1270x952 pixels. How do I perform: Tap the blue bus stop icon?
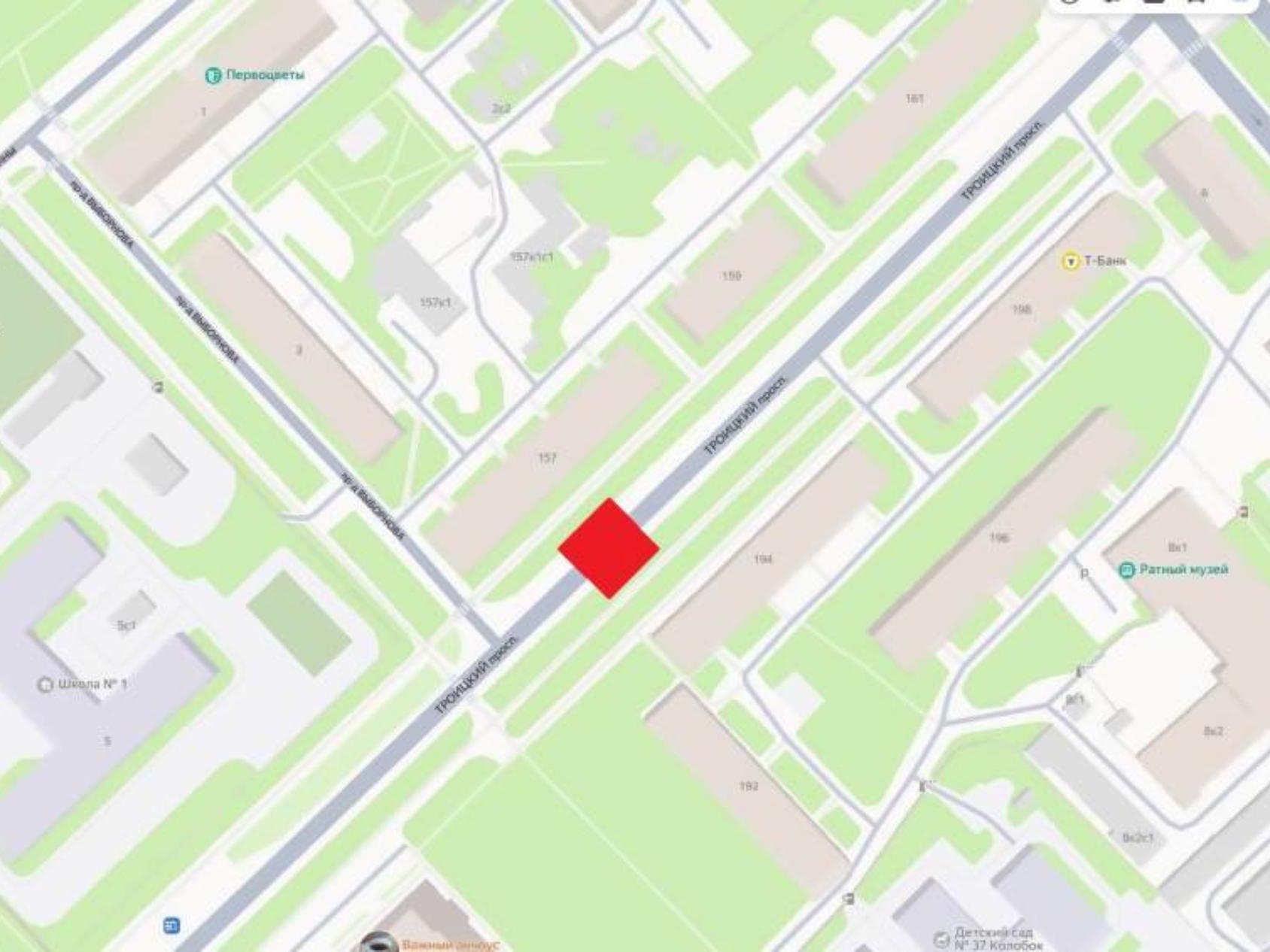172,925
